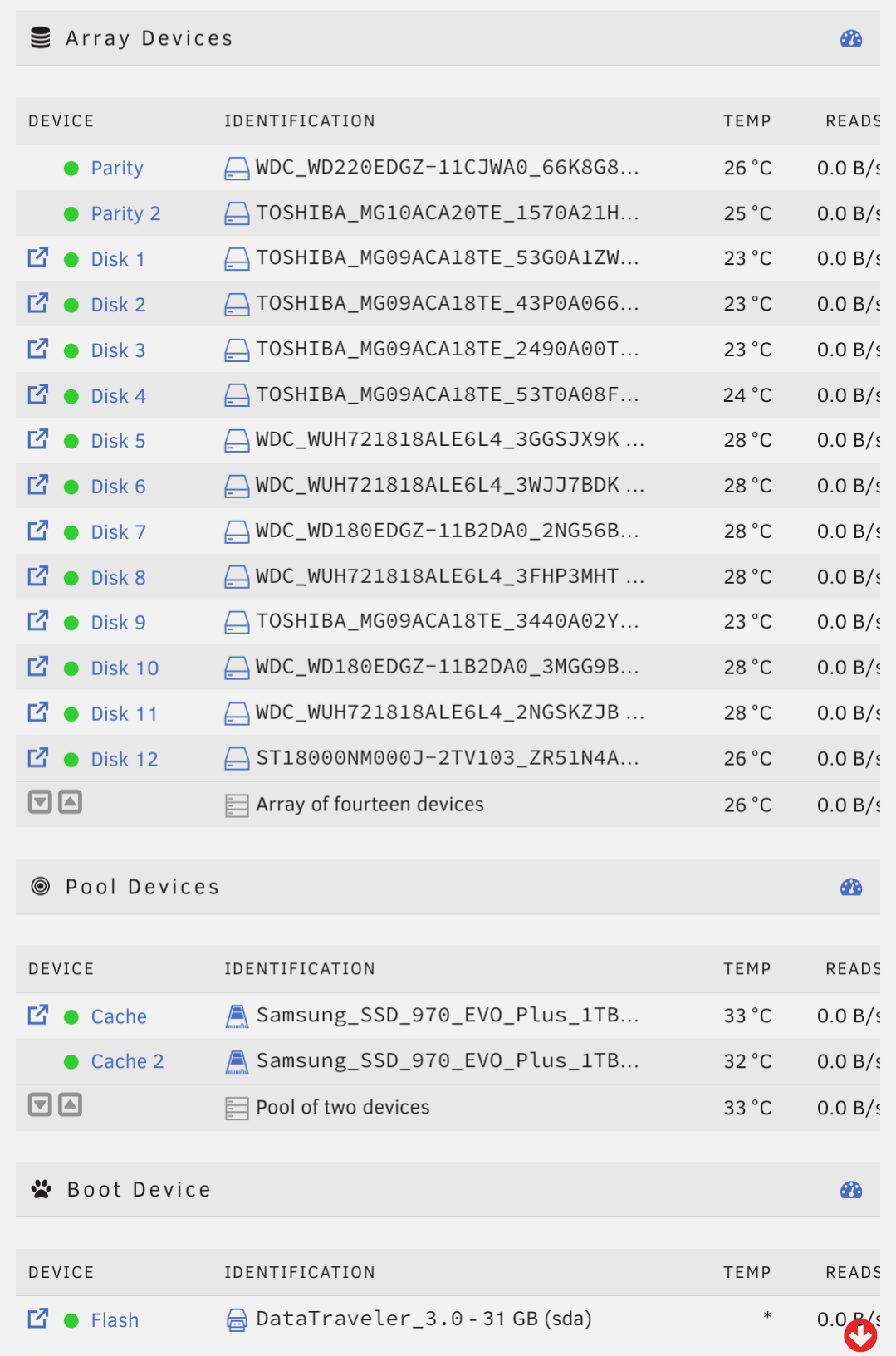Open Disk 10 device link

click(x=125, y=668)
